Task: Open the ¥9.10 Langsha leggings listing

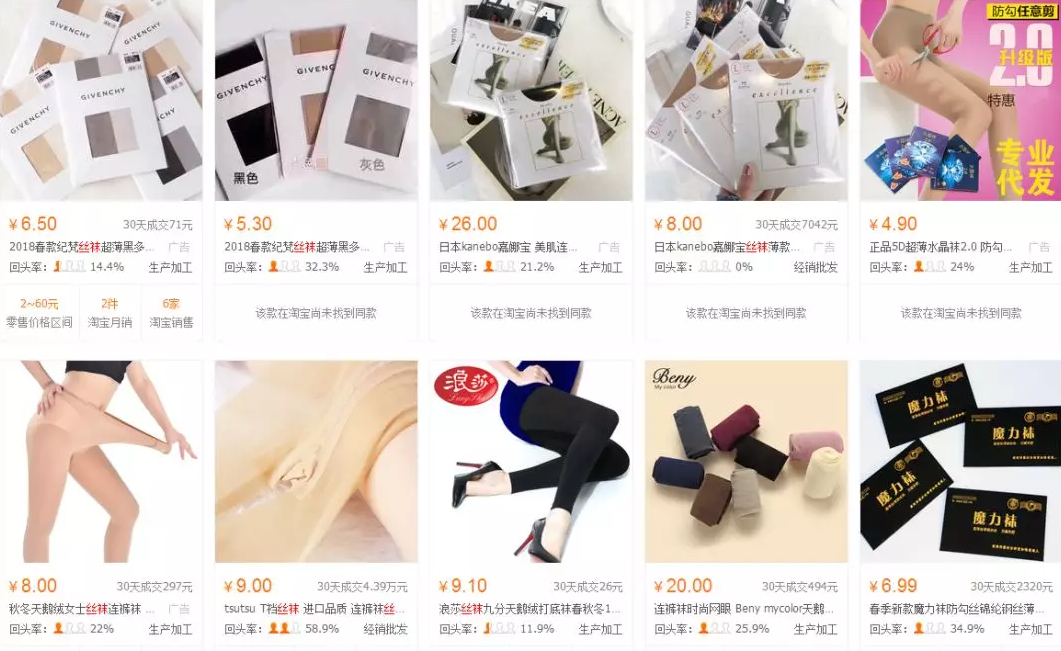Action: click(531, 462)
